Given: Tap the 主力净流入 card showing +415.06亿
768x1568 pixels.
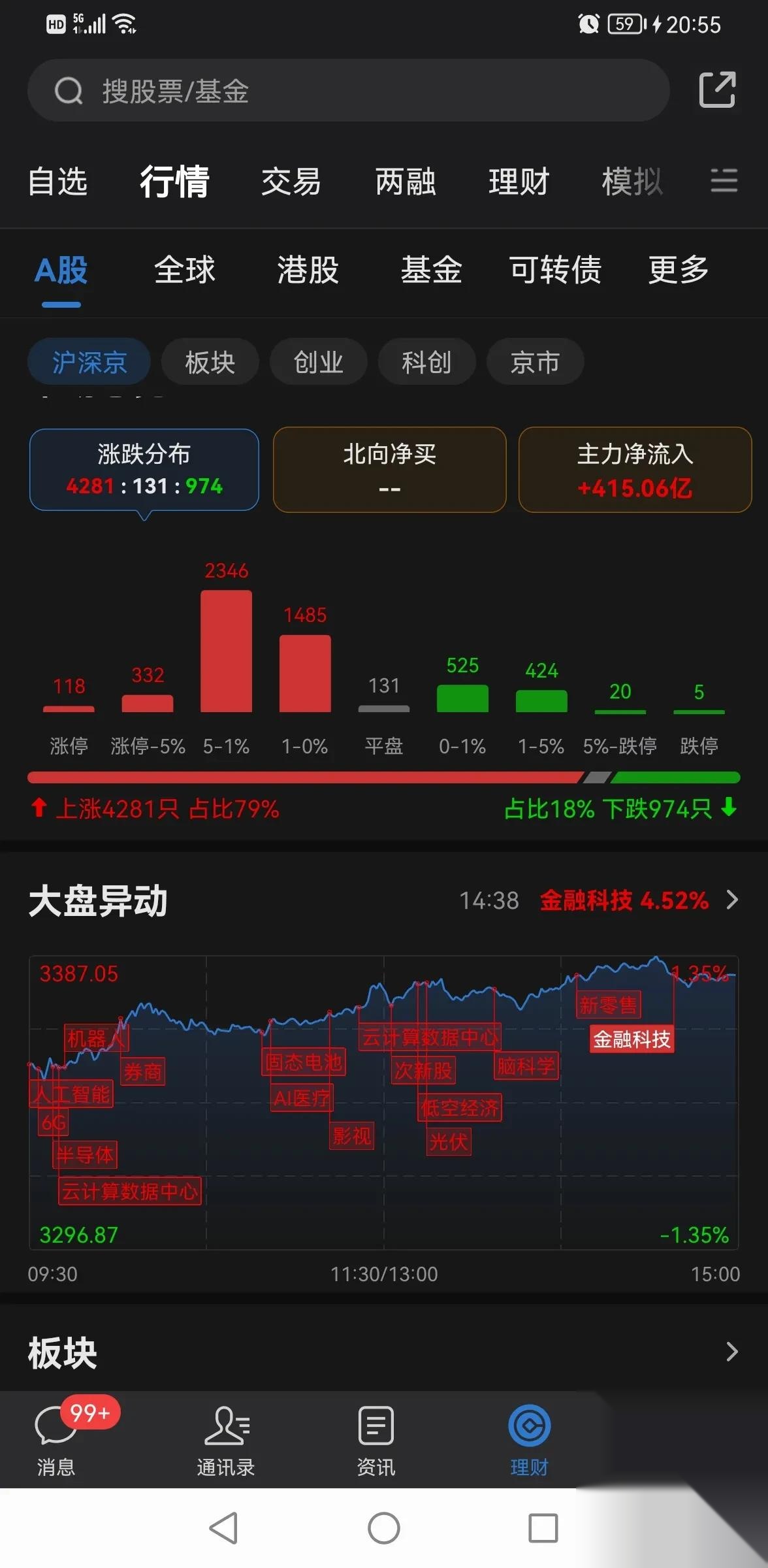Looking at the screenshot, I should point(634,470).
